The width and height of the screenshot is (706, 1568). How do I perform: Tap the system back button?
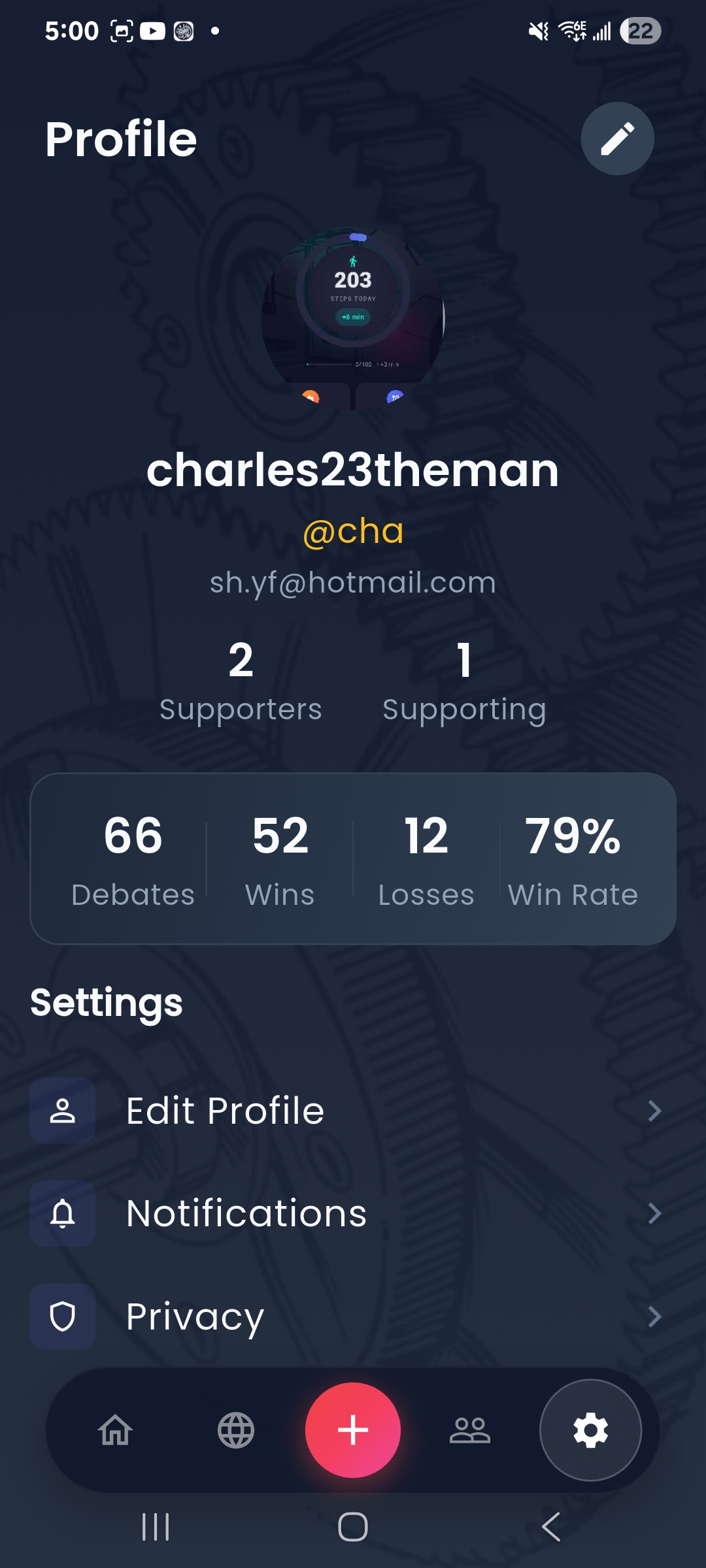point(551,1527)
